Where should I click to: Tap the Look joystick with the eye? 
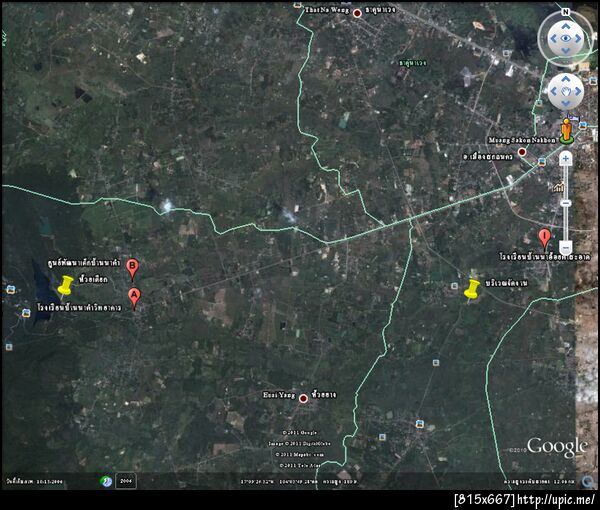pos(565,40)
